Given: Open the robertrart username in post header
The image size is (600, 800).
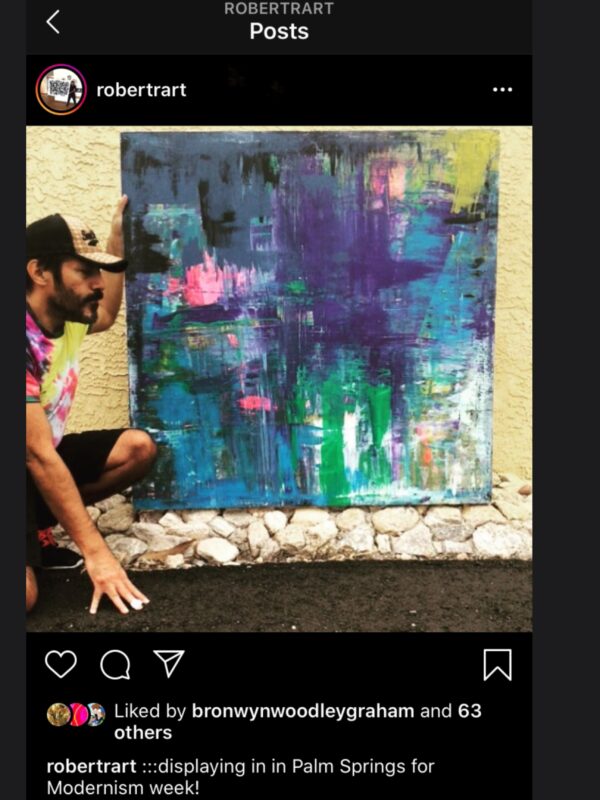Looking at the screenshot, I should [x=141, y=90].
